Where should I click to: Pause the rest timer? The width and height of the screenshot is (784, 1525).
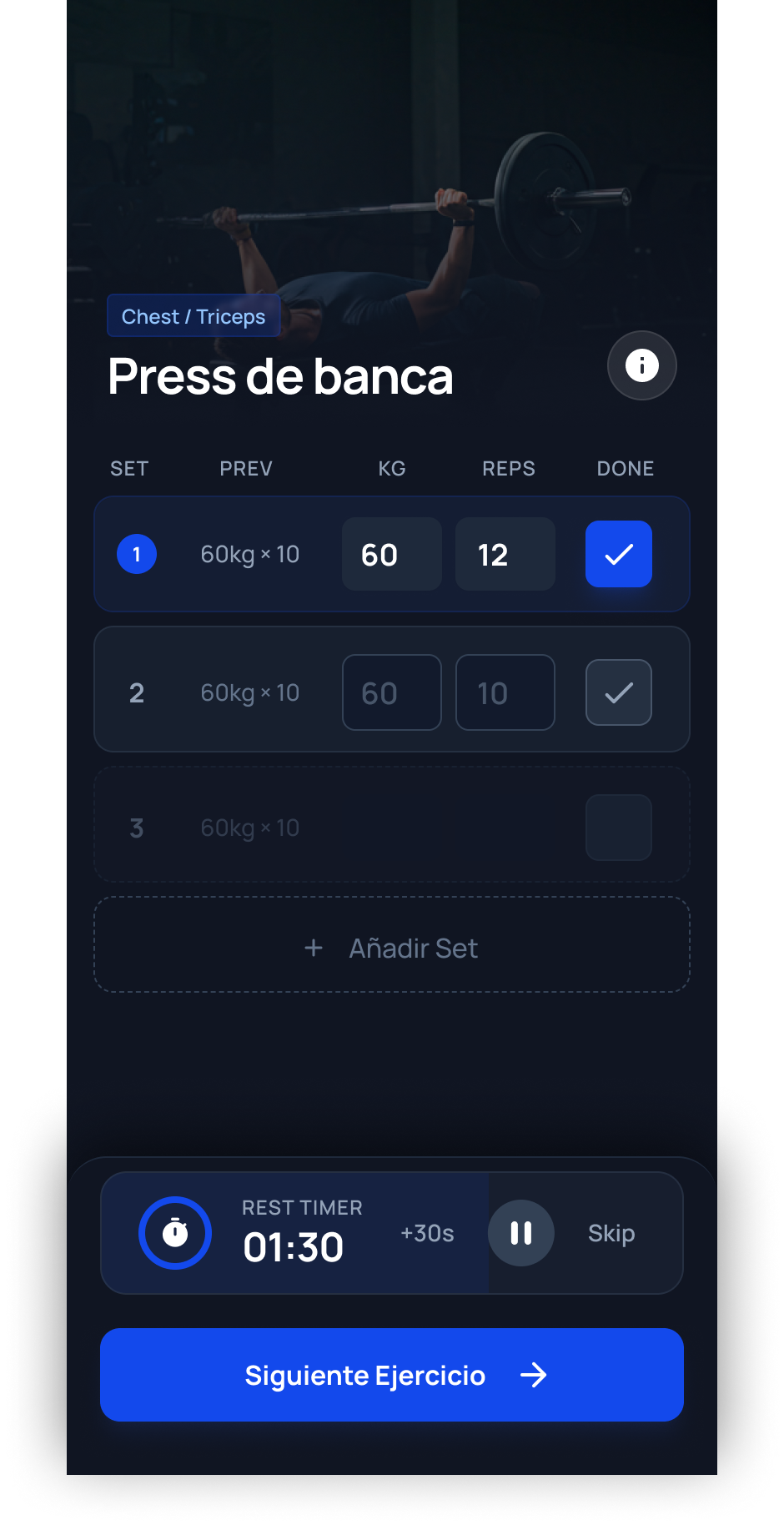point(520,1232)
